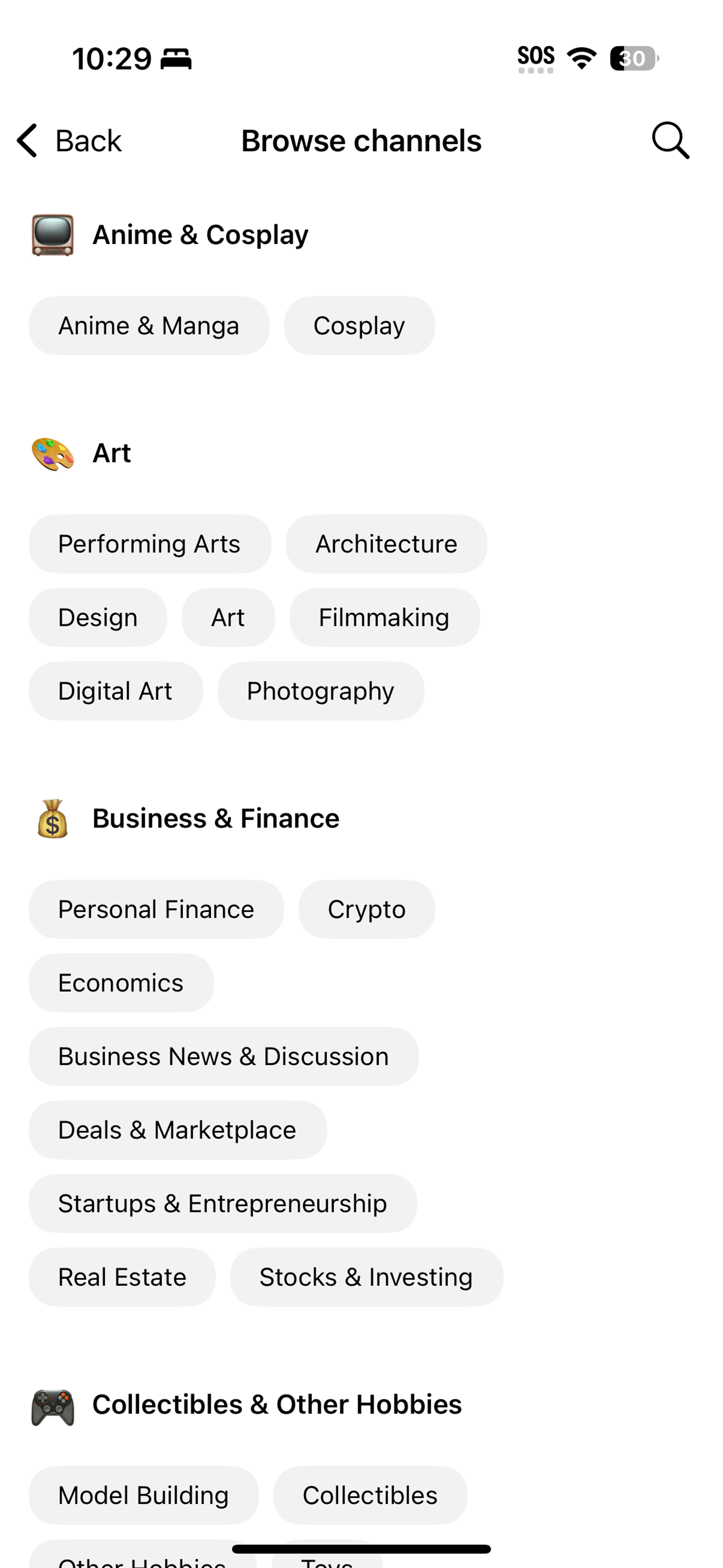Browse Stocks & Investing channels
This screenshot has height=1568, width=723.
click(x=366, y=1277)
